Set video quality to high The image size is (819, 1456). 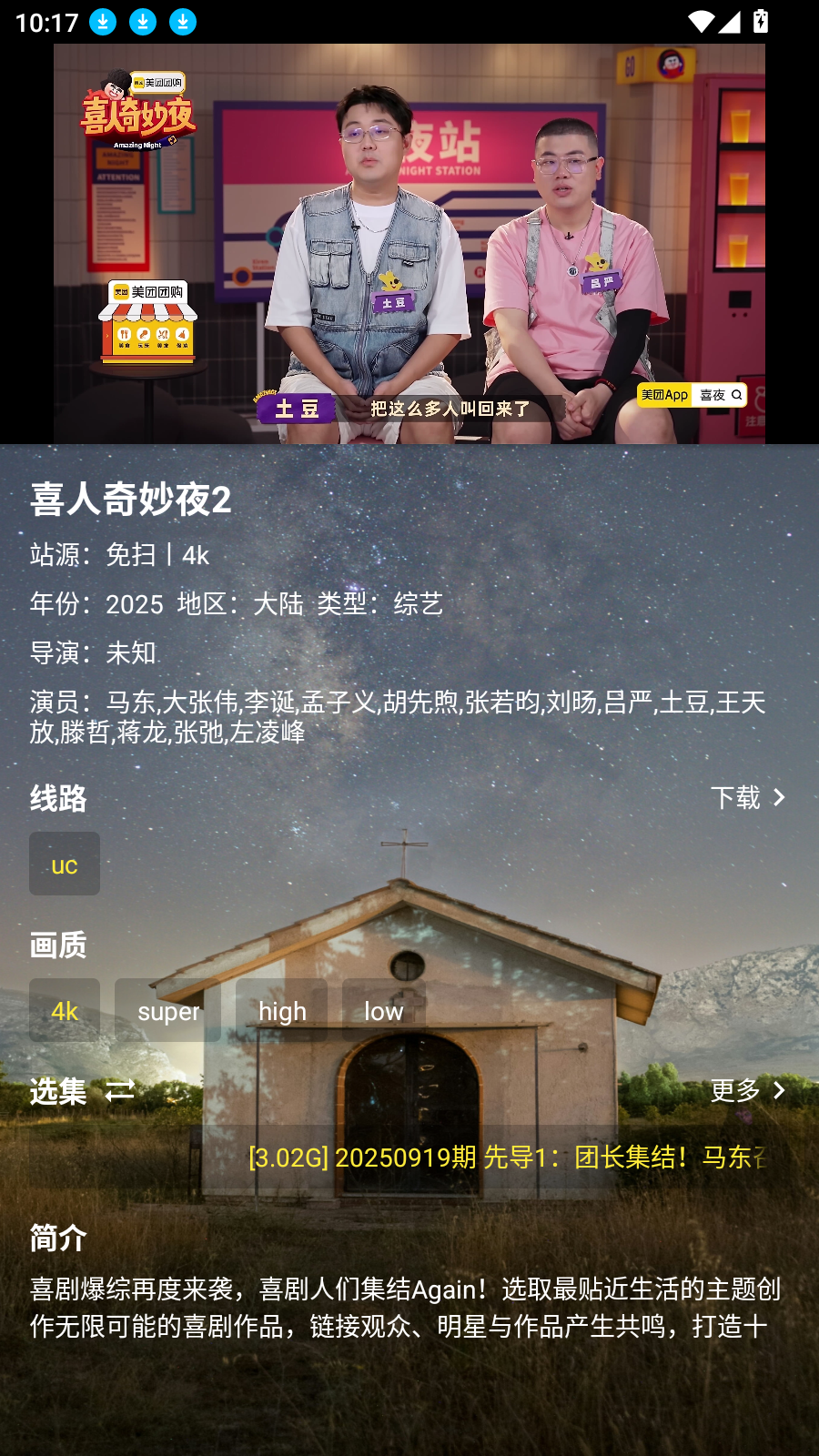[x=282, y=1011]
